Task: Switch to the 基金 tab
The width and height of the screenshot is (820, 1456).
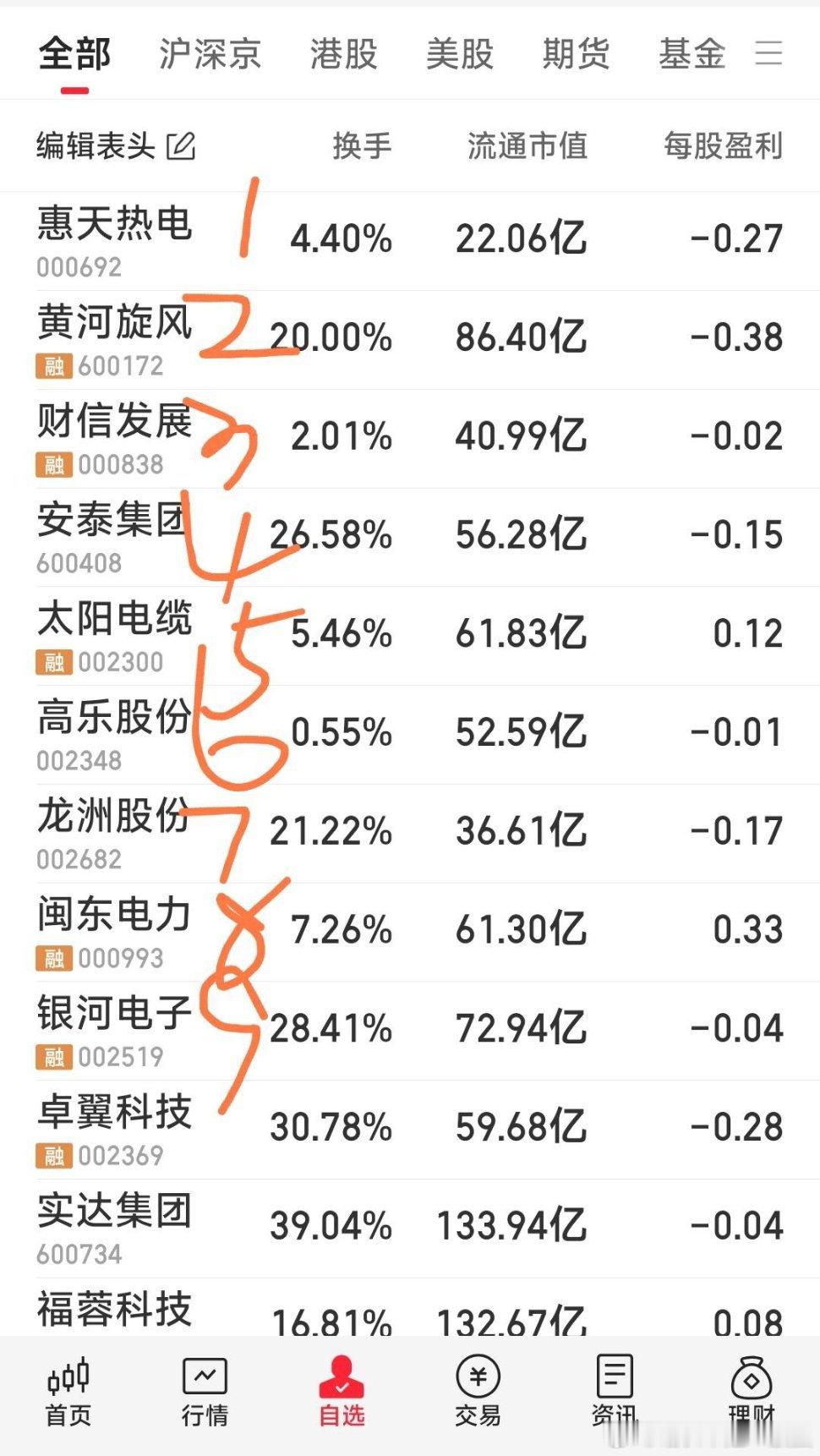Action: click(690, 54)
